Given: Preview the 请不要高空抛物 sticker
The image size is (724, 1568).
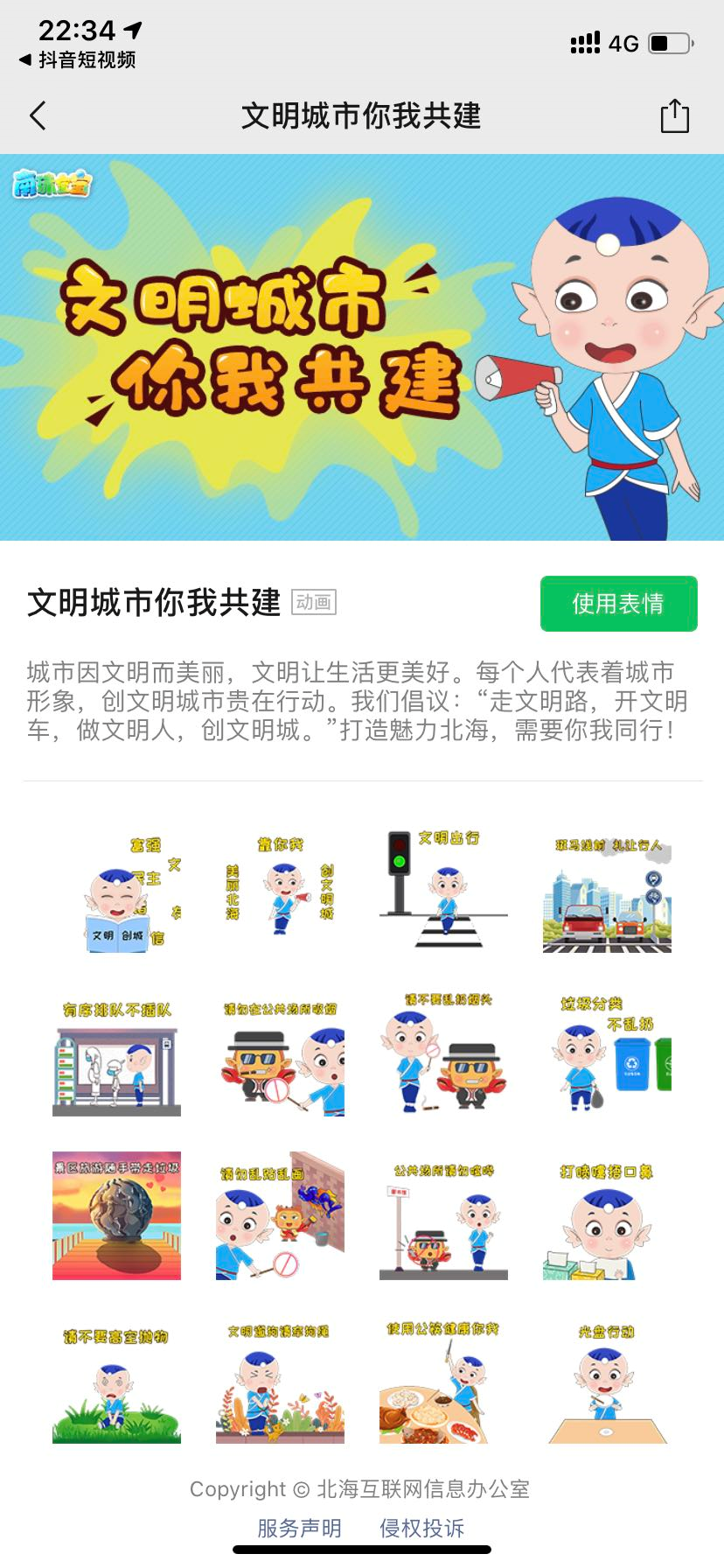Looking at the screenshot, I should click(116, 1382).
